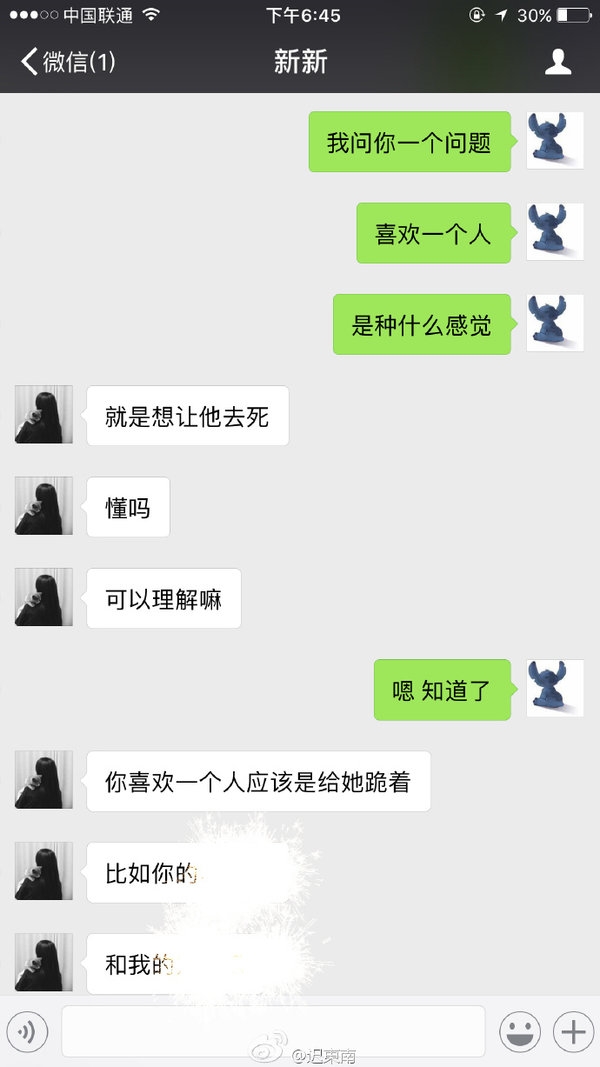The width and height of the screenshot is (600, 1067).
Task: Switch to voice message input
Action: click(x=27, y=1032)
